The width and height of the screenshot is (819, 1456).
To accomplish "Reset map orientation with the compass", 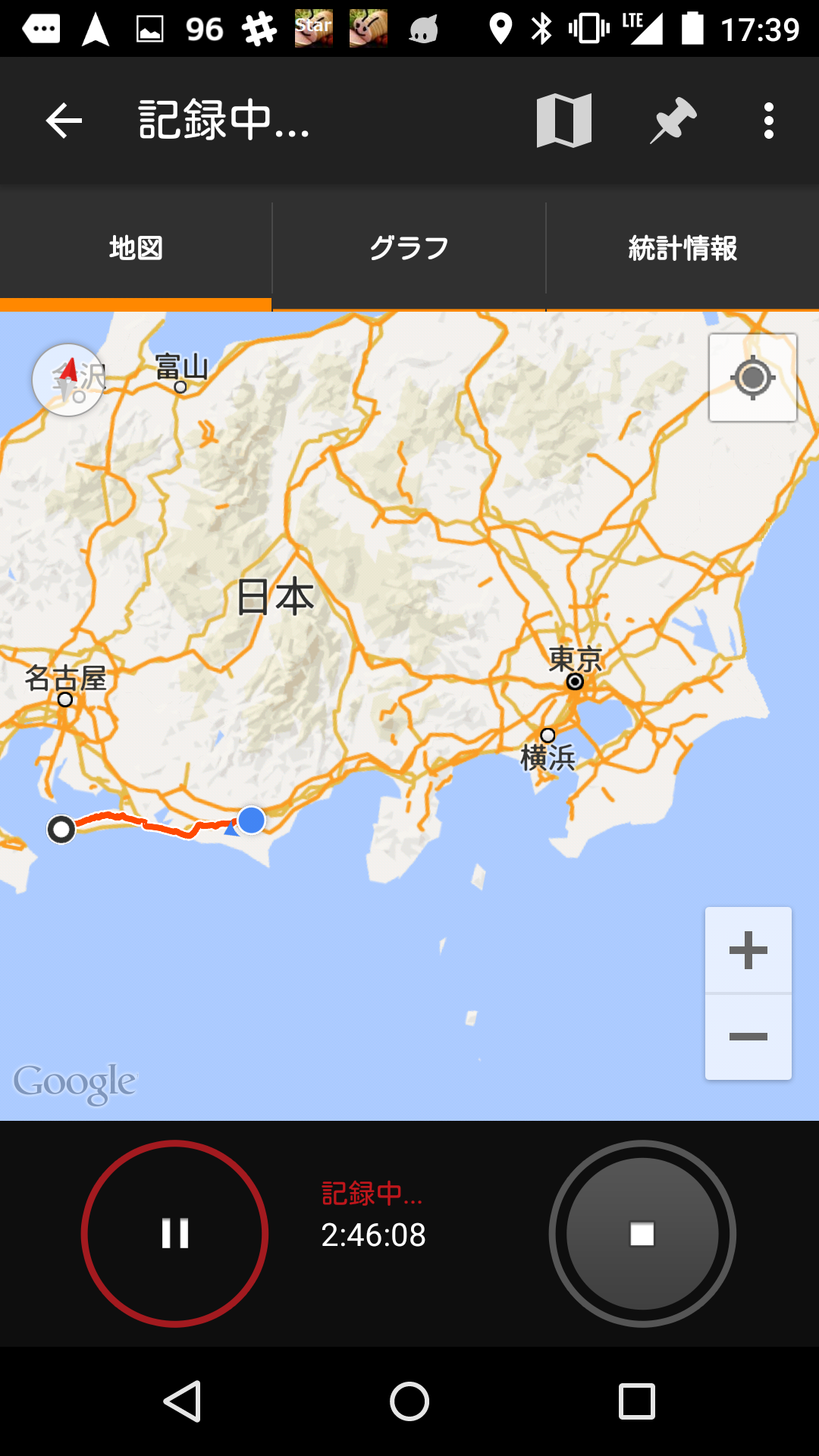I will [x=68, y=380].
